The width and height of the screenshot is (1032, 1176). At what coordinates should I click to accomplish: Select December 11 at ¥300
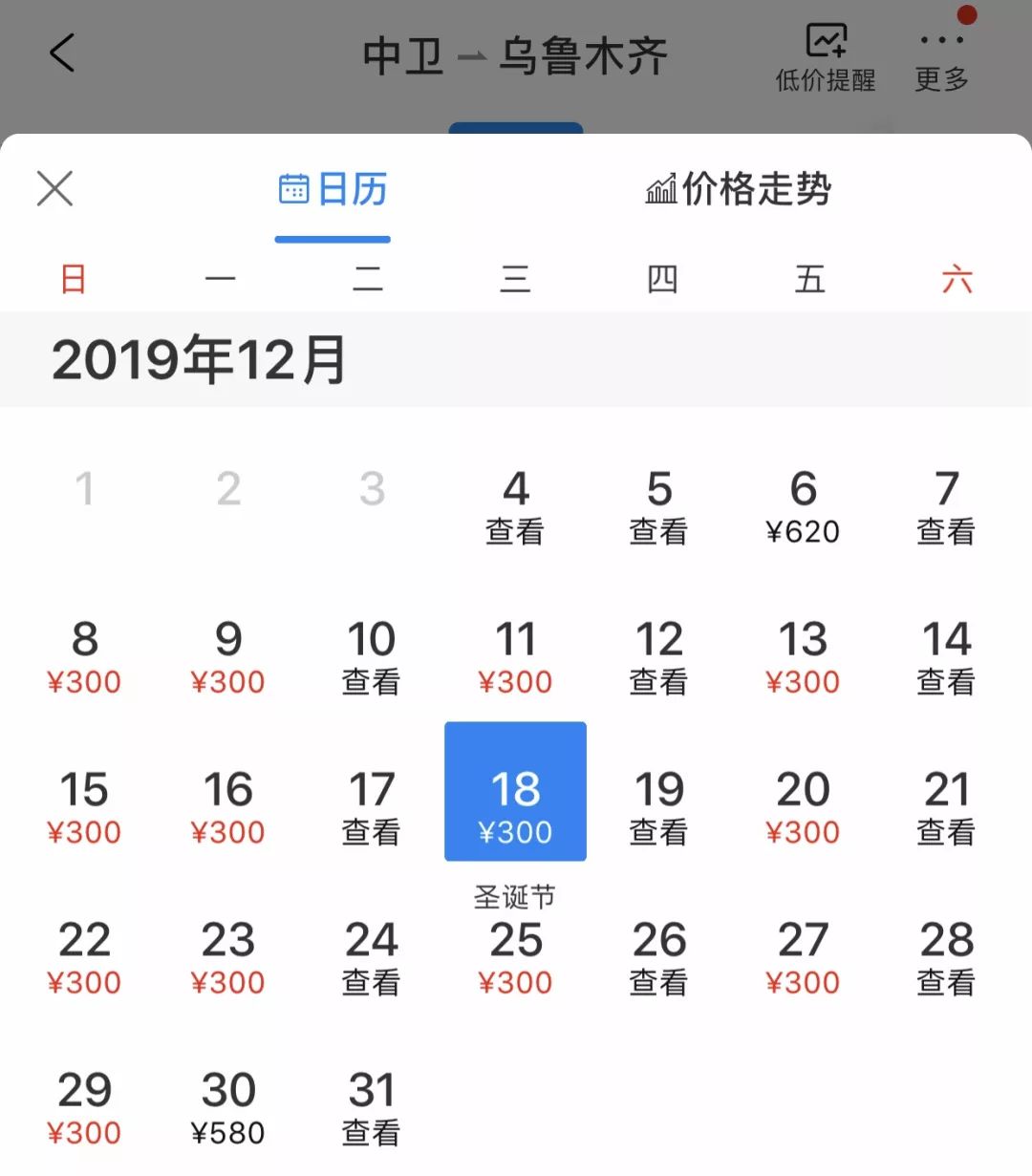[x=515, y=657]
